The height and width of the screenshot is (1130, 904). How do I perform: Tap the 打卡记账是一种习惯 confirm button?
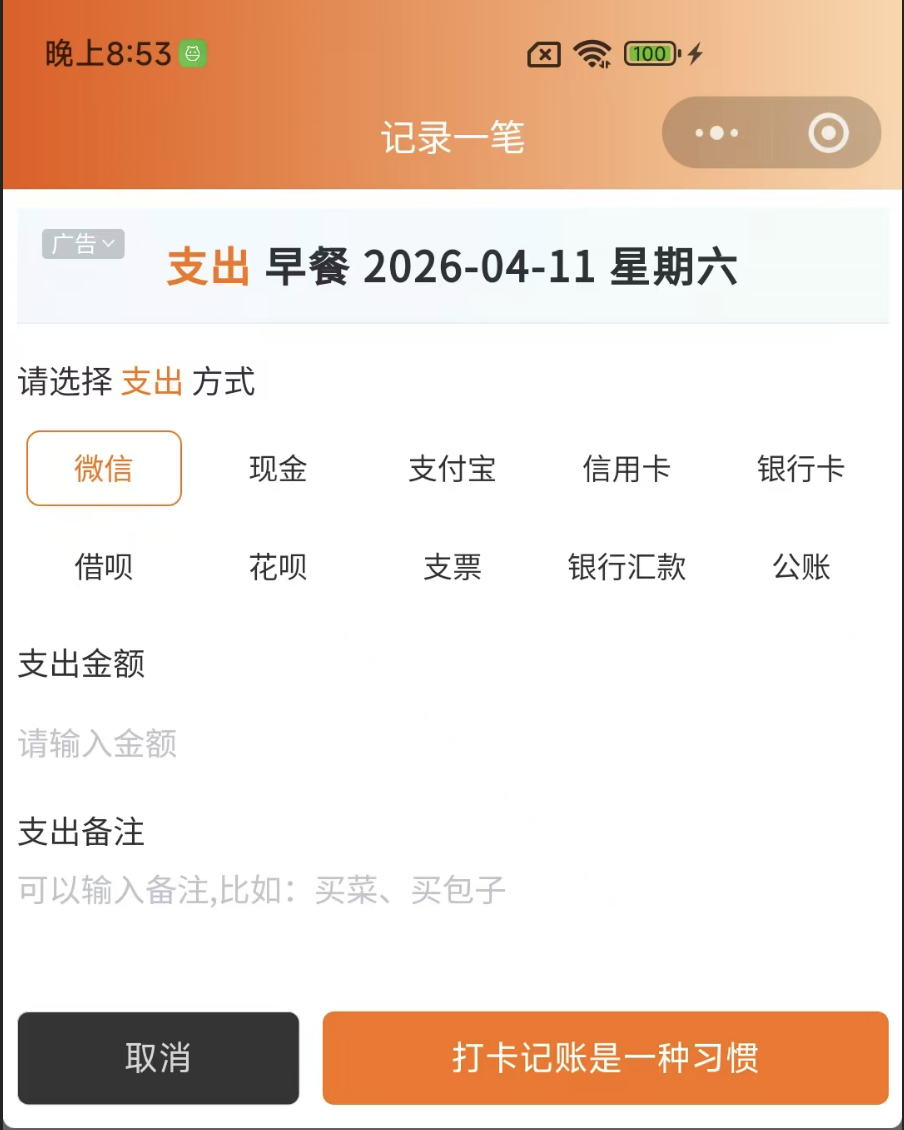point(604,1059)
